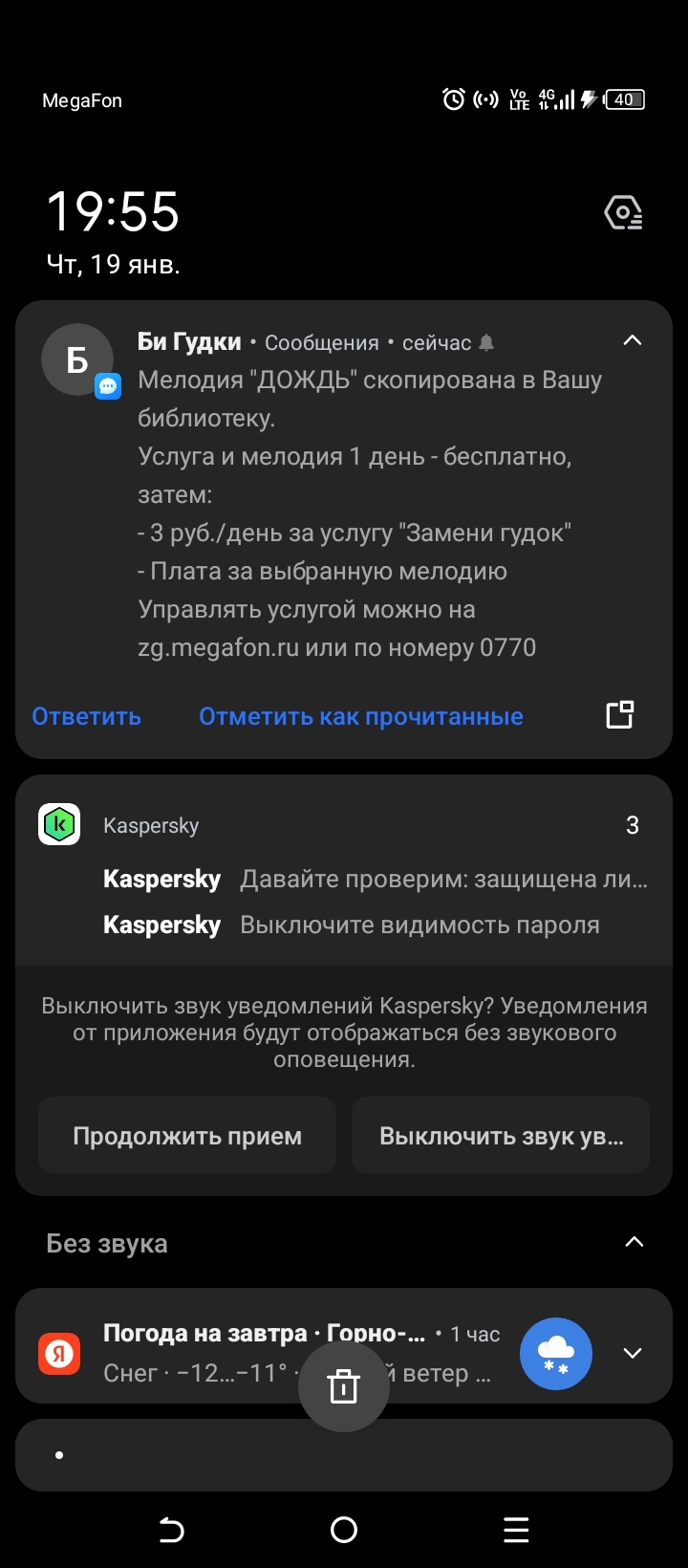This screenshot has height=1568, width=688.
Task: Tap Ответить to reply to message
Action: pyautogui.click(x=87, y=716)
